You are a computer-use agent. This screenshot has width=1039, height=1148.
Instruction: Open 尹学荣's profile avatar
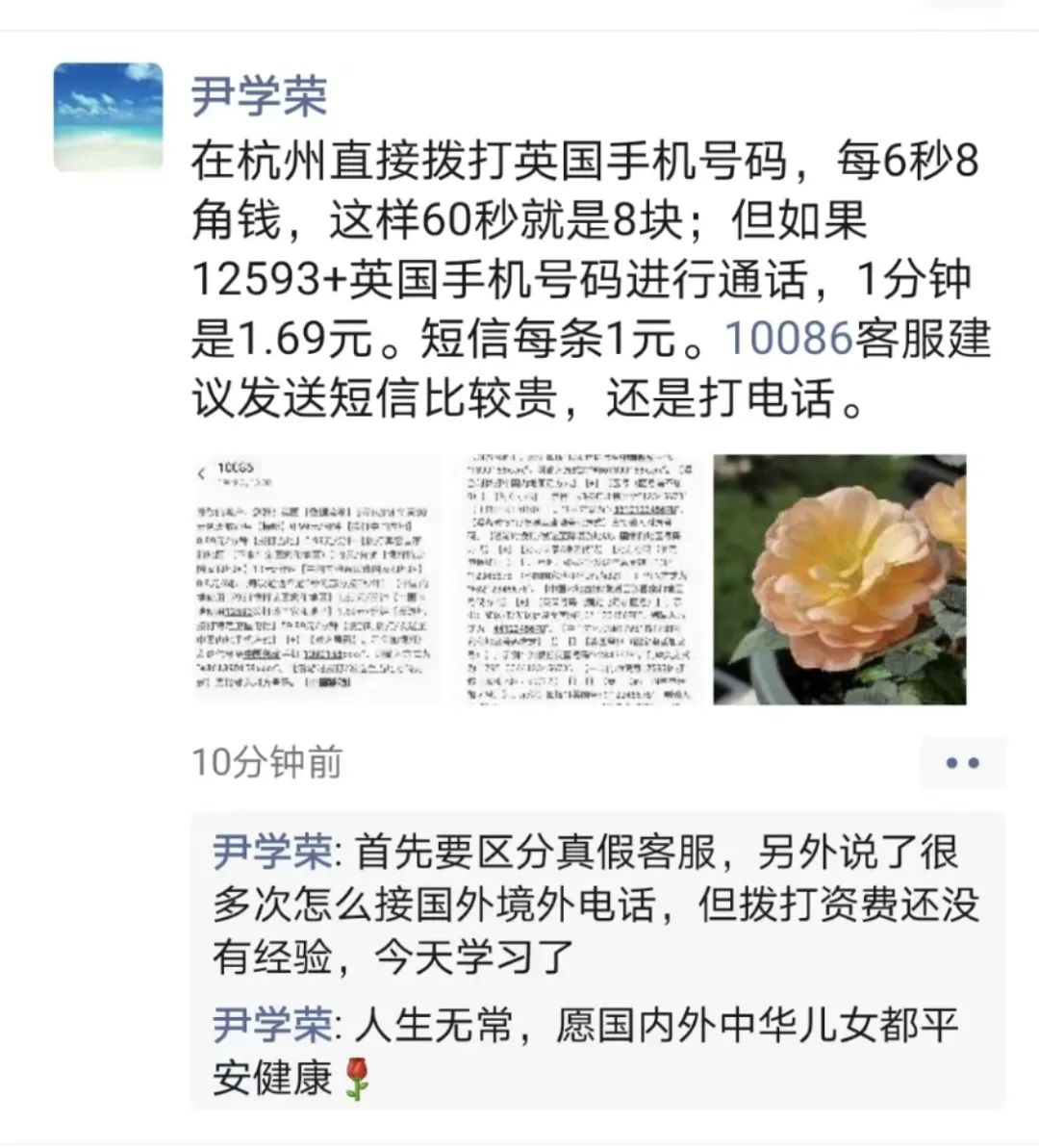[x=109, y=116]
